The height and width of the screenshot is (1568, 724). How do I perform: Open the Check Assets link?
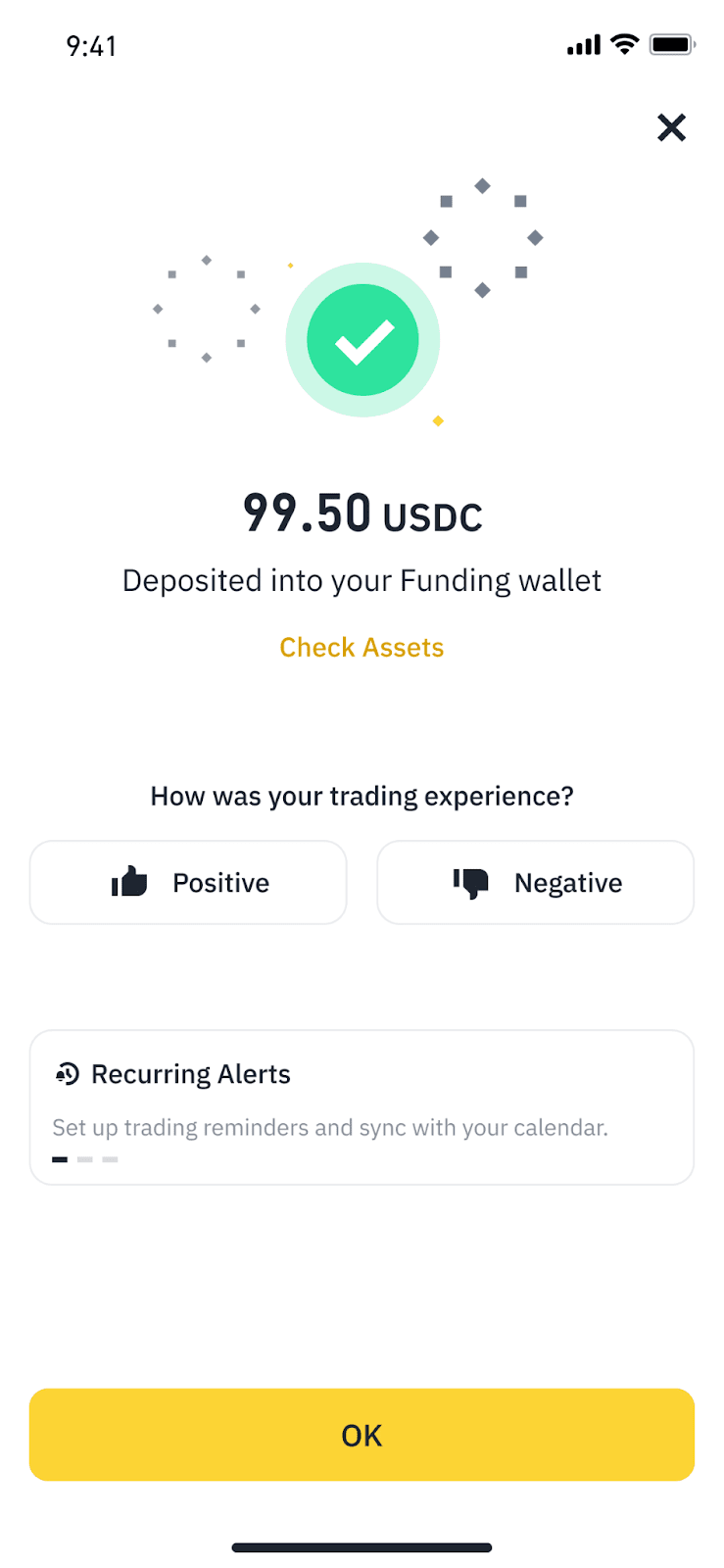(362, 648)
